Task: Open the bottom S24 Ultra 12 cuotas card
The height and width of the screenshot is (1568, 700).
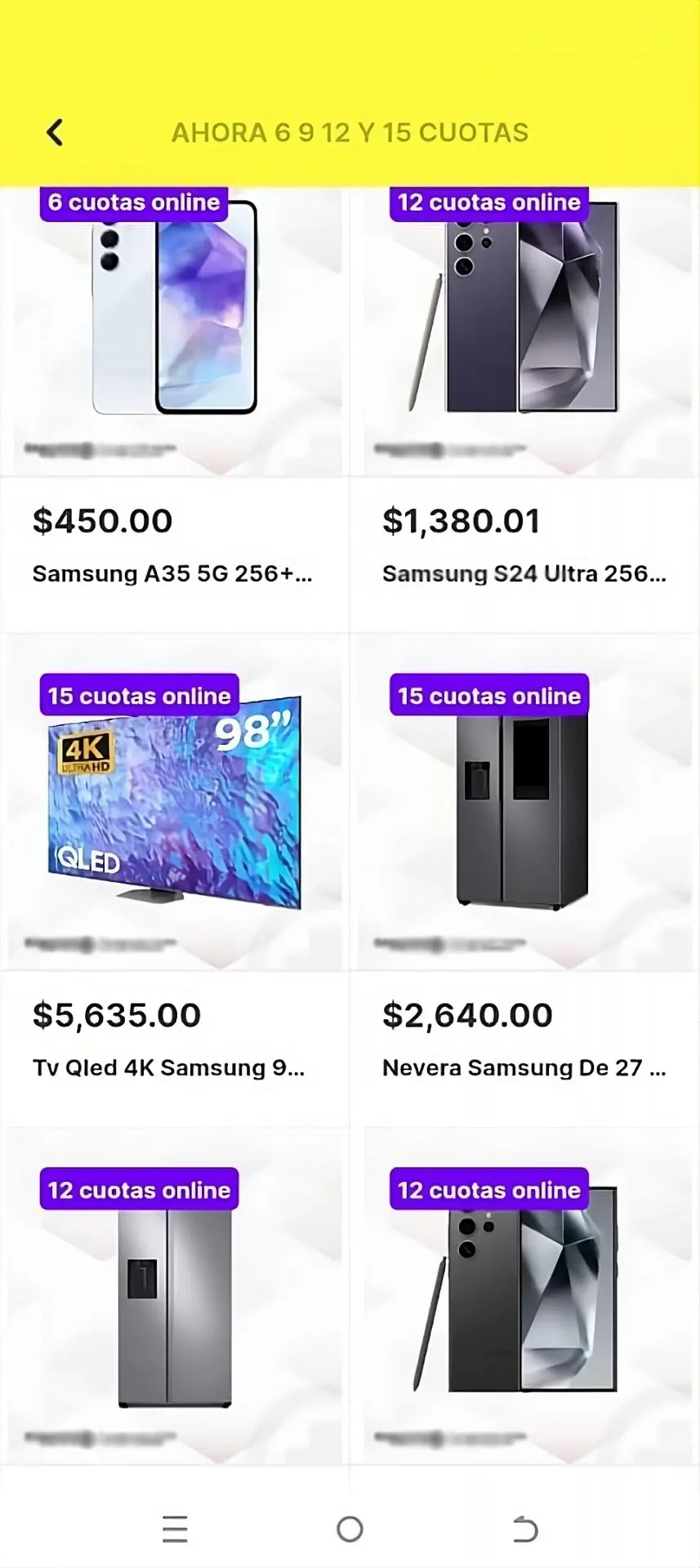Action: [524, 1307]
